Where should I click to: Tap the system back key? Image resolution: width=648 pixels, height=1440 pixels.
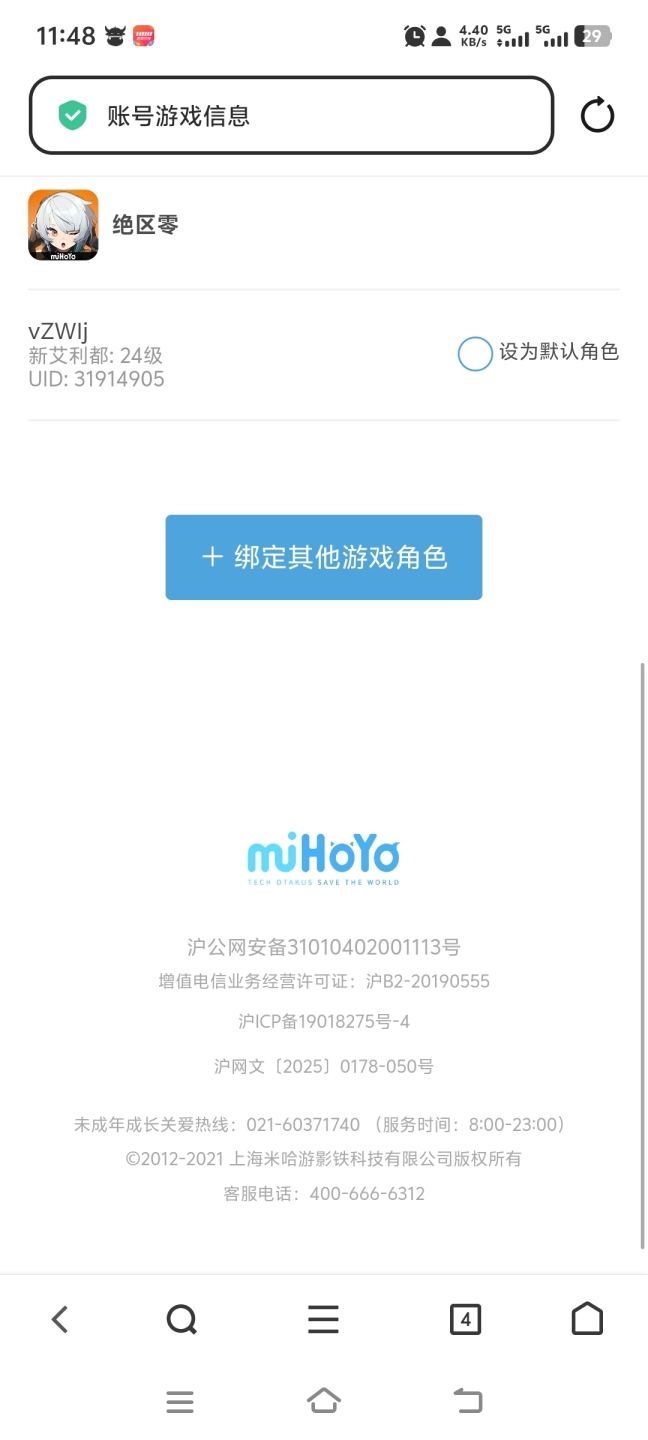click(x=468, y=1402)
